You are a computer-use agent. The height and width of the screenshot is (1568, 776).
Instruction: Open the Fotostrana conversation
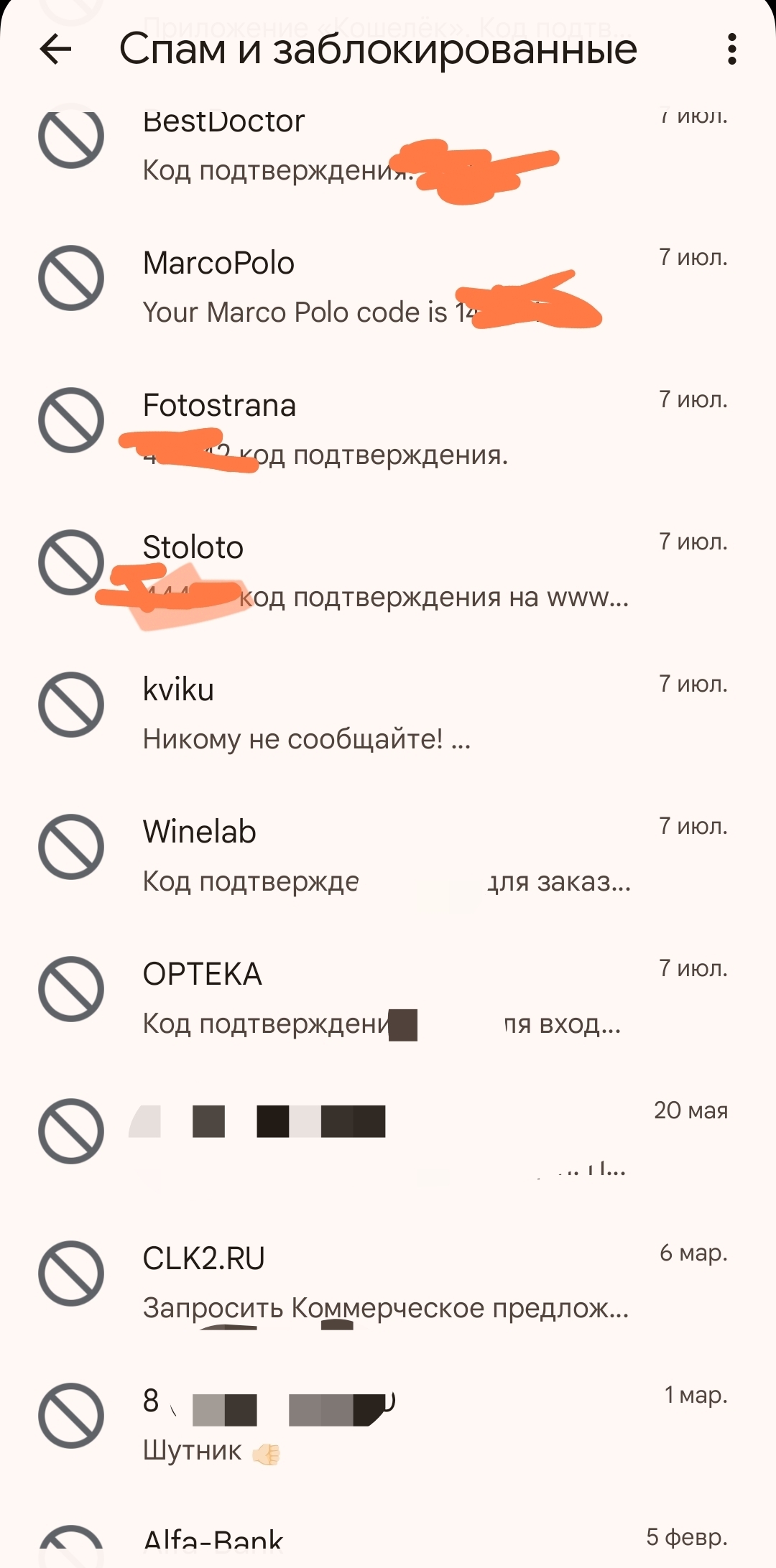pyautogui.click(x=388, y=428)
